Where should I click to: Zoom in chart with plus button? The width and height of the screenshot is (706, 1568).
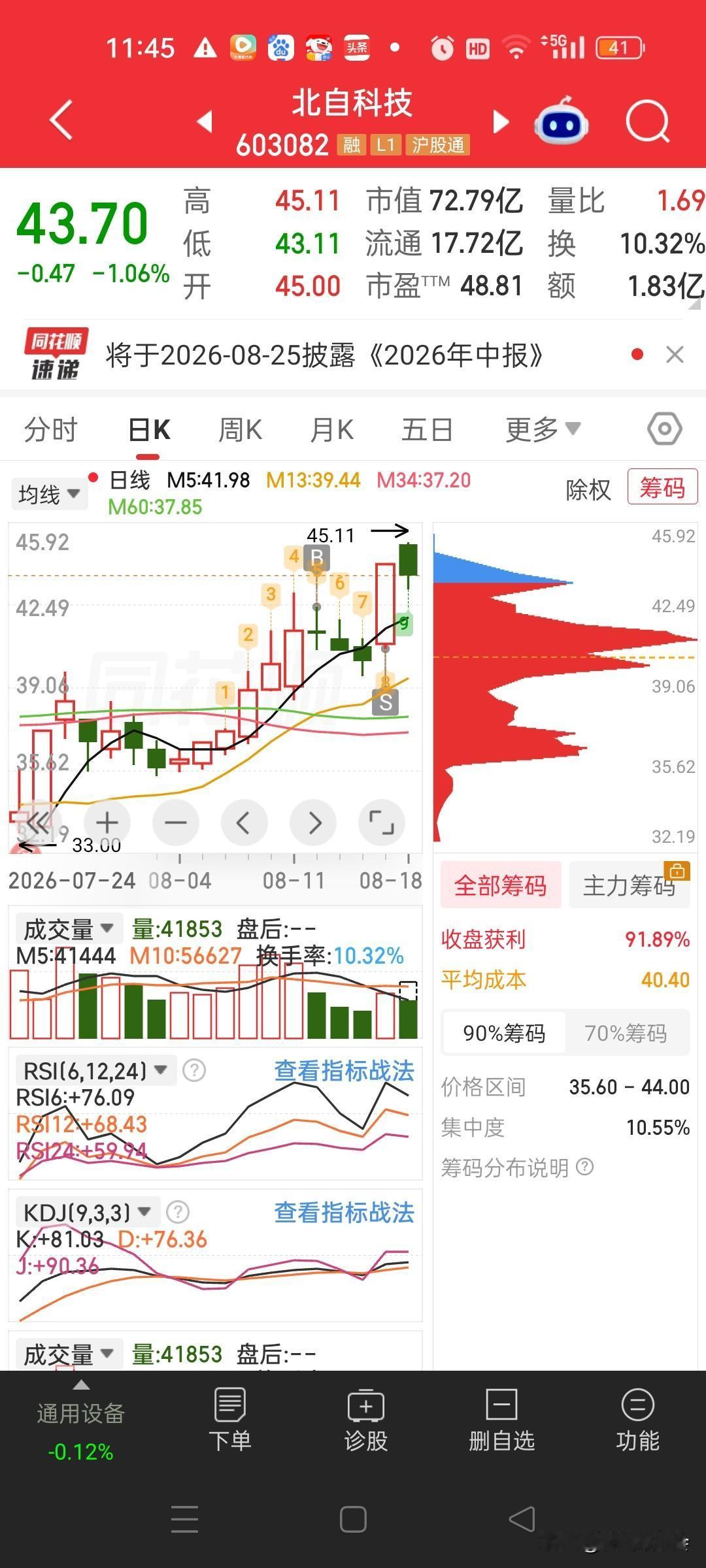click(x=107, y=823)
